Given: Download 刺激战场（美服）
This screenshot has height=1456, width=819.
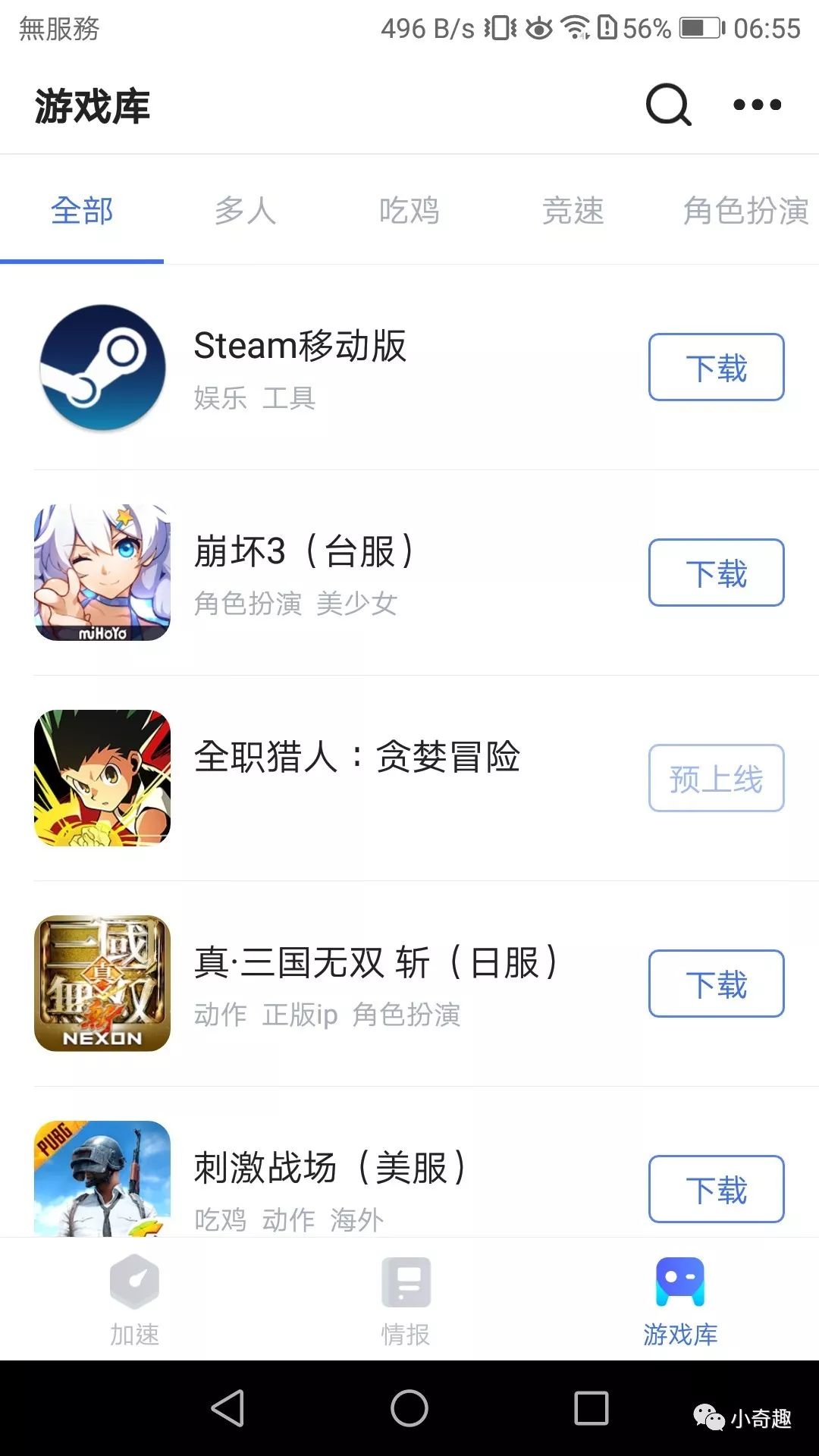Looking at the screenshot, I should click(715, 1189).
